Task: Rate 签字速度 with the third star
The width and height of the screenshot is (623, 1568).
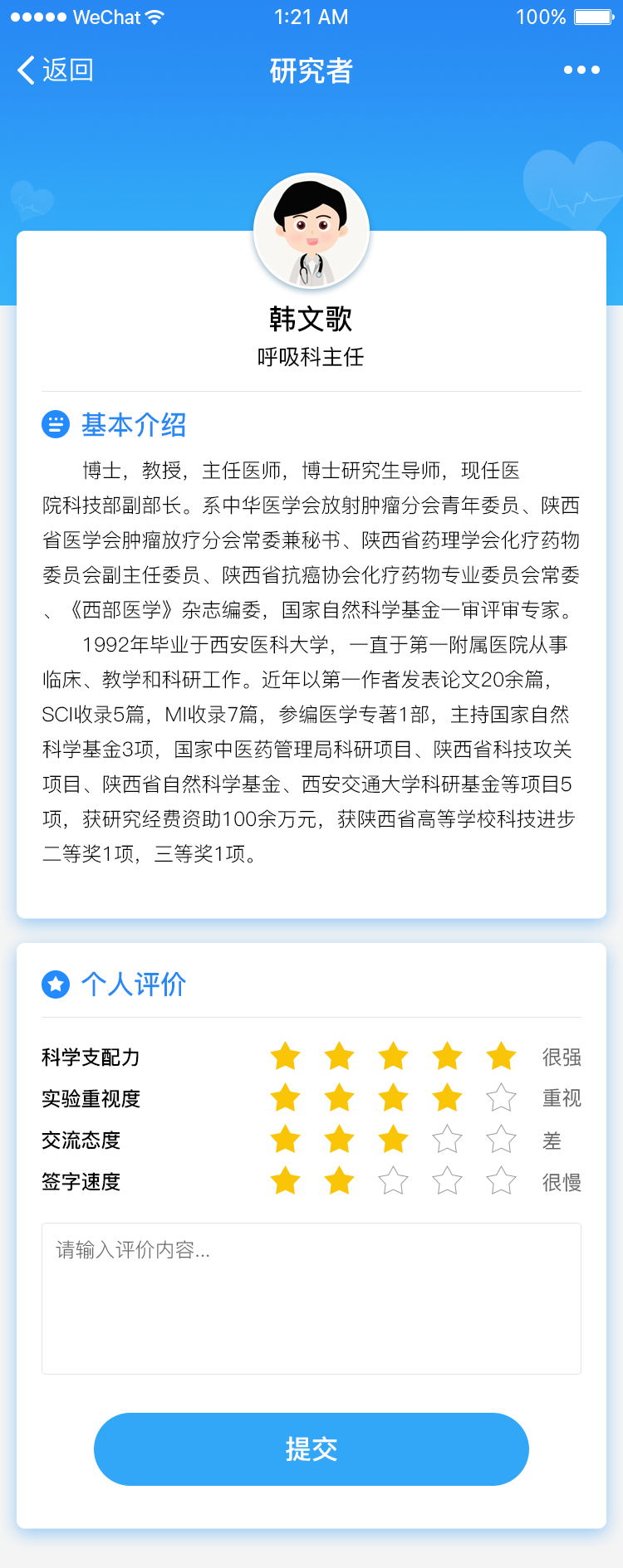Action: pyautogui.click(x=393, y=1181)
